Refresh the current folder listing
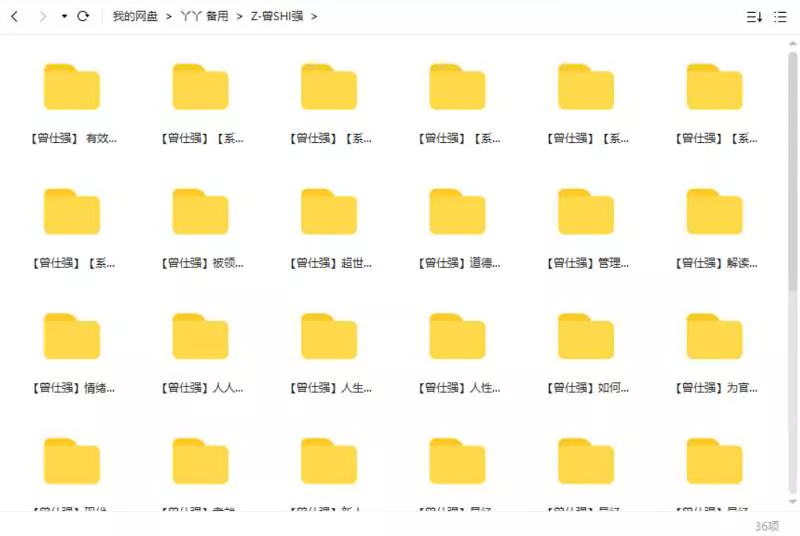Image resolution: width=800 pixels, height=536 pixels. (x=83, y=17)
